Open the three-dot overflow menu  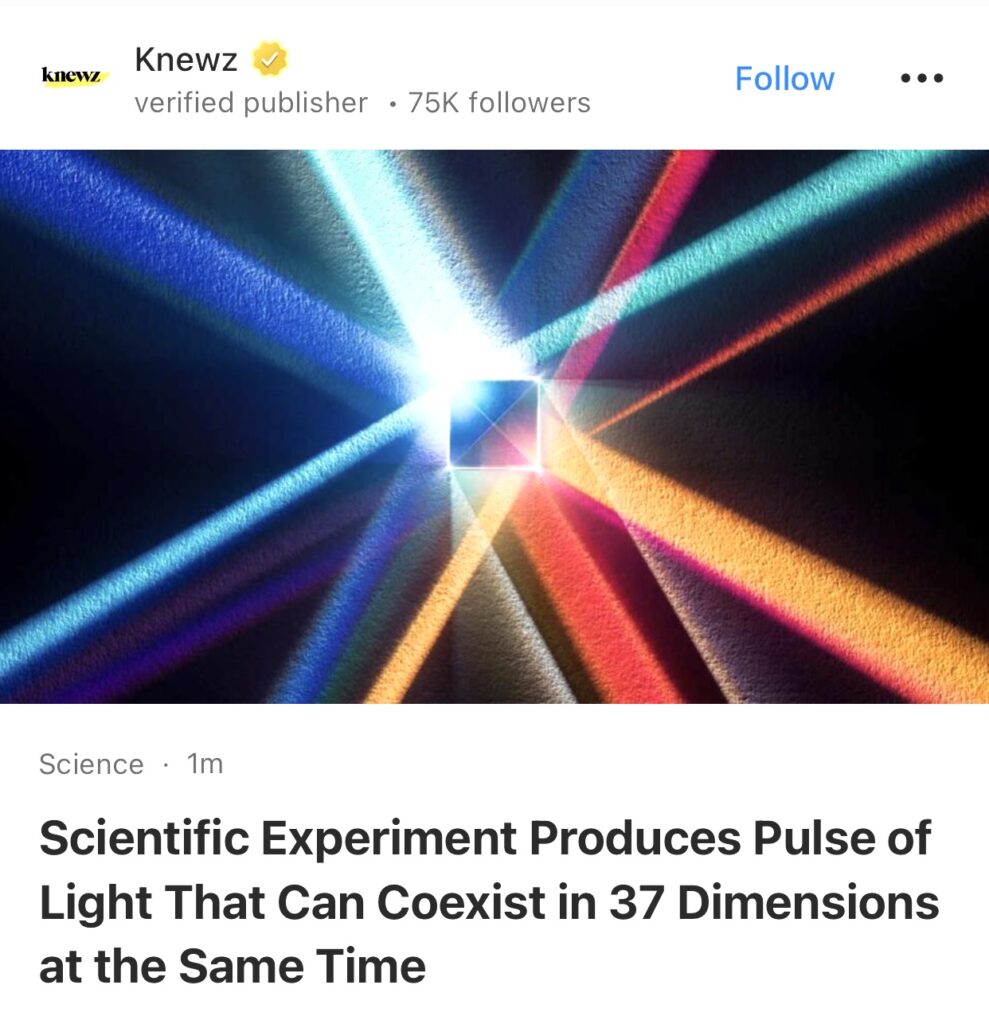[921, 79]
